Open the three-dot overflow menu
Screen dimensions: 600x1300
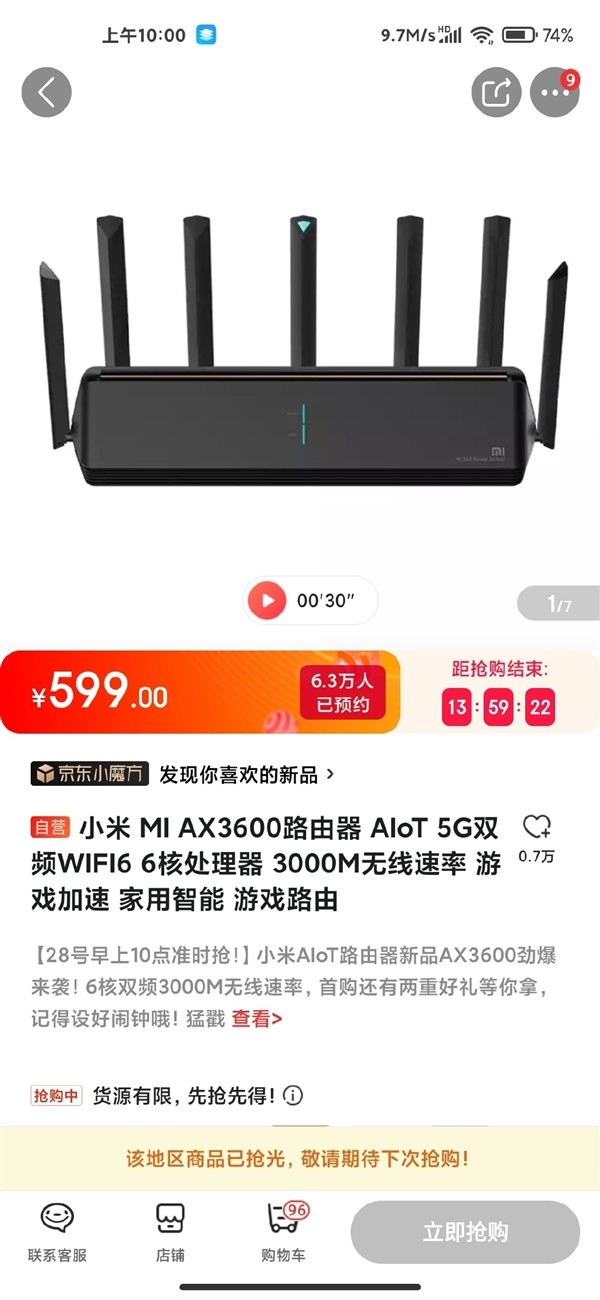[555, 93]
